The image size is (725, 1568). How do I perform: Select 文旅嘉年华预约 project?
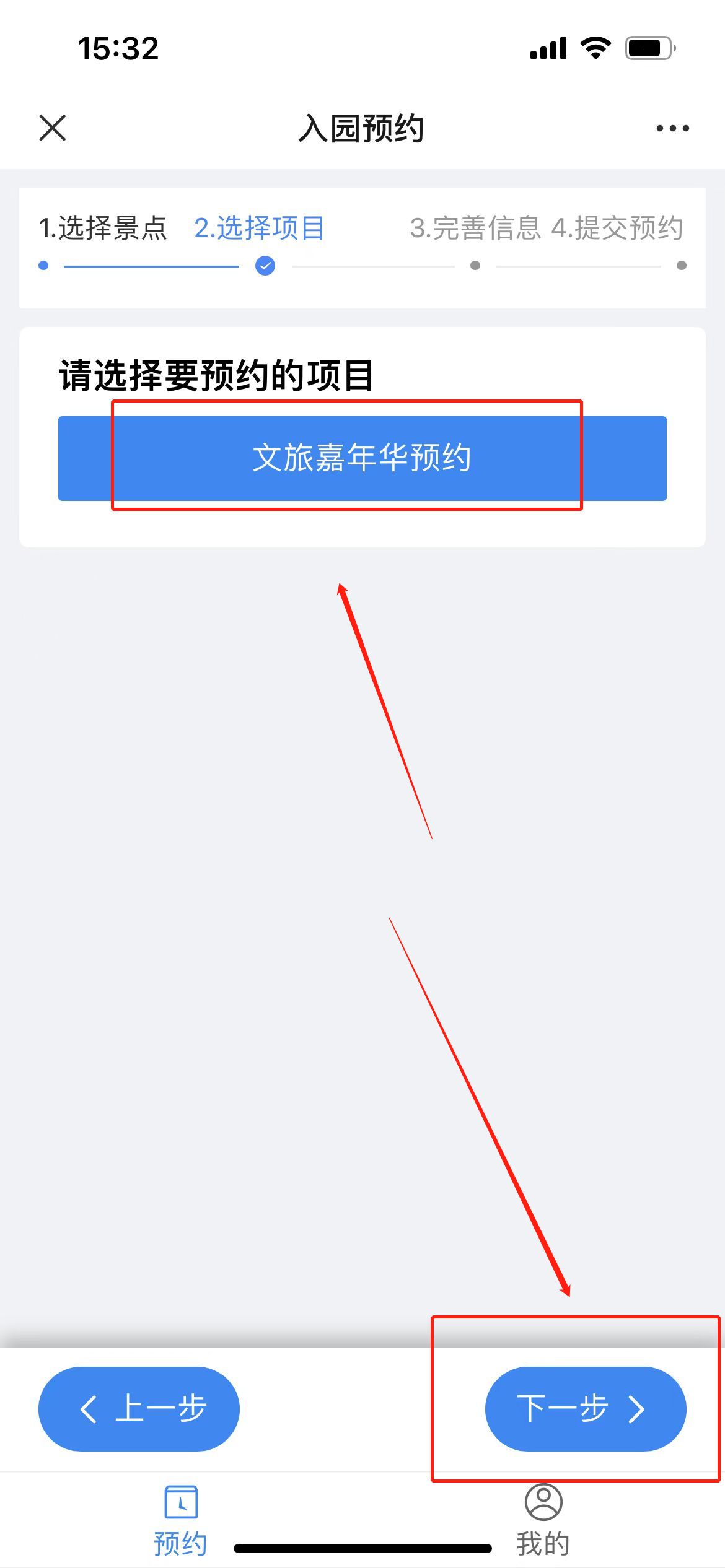(362, 458)
